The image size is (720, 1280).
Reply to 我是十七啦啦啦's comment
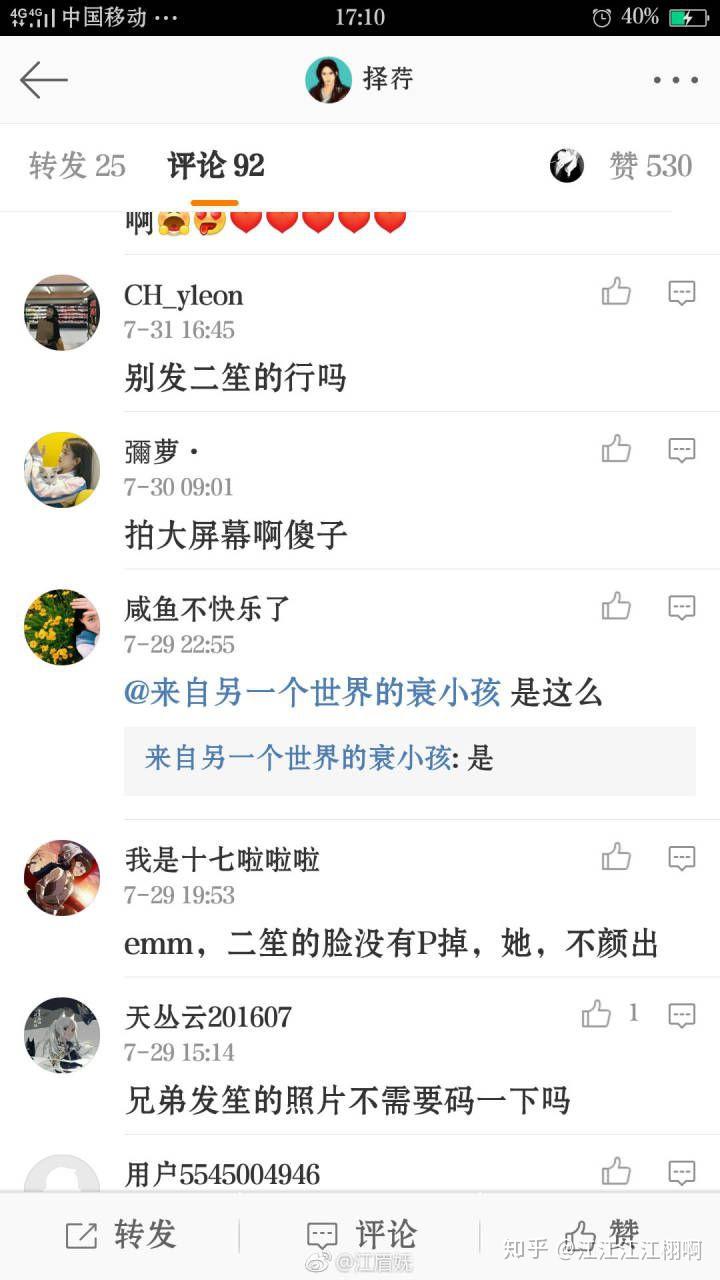click(682, 857)
